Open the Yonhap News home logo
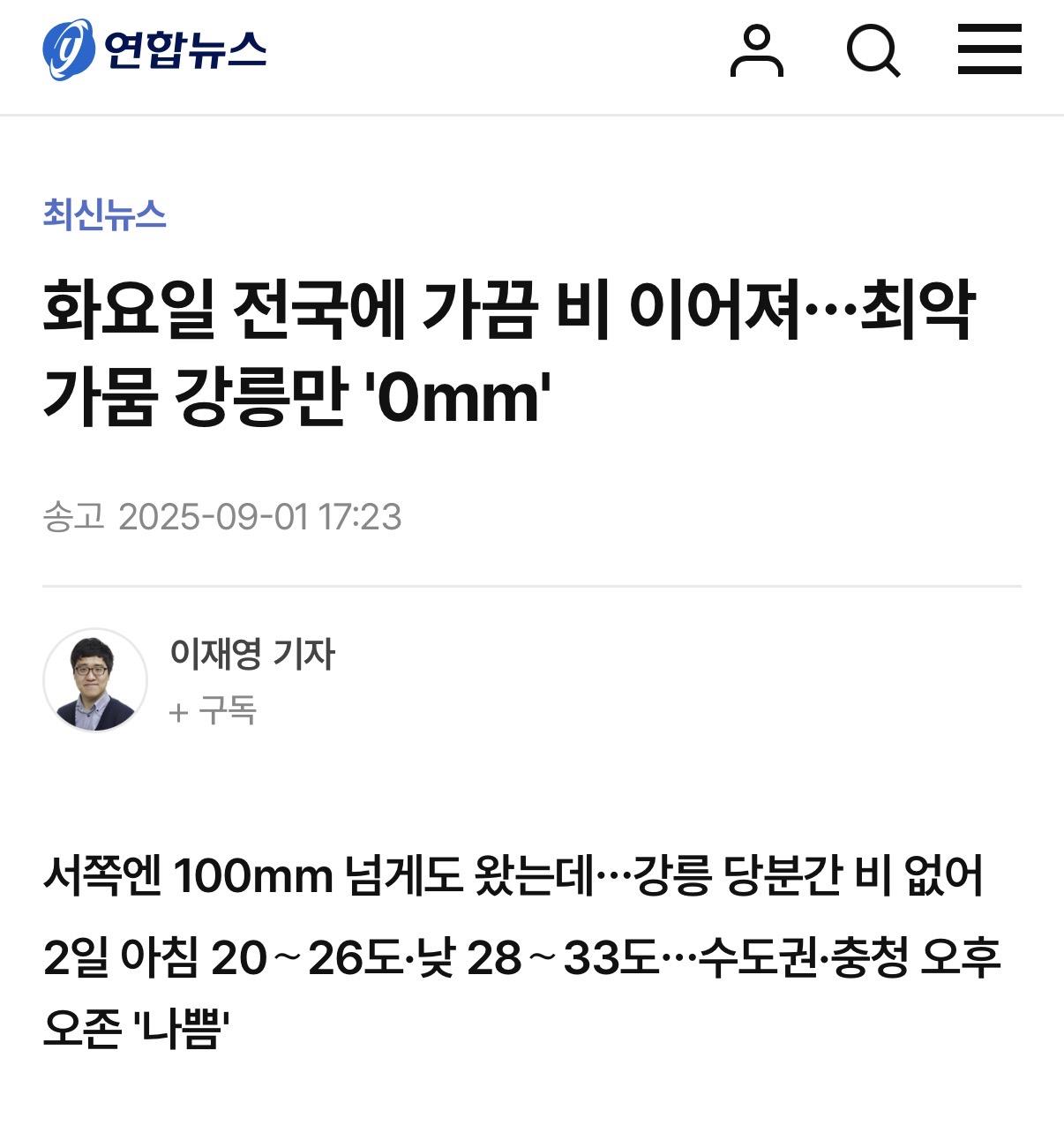Viewport: 1064px width, 1125px height. click(155, 50)
